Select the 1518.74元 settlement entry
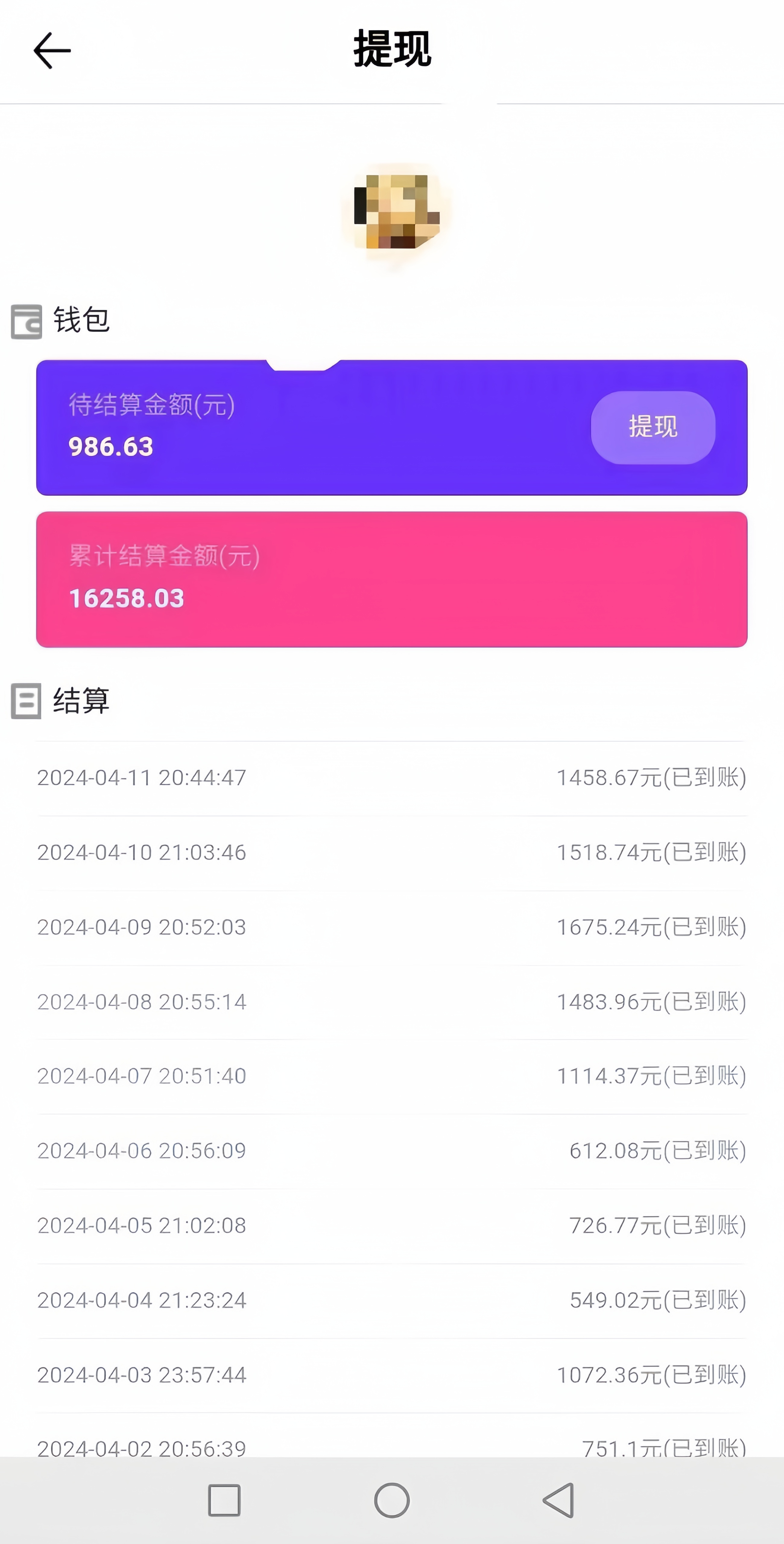The image size is (784, 1544). click(x=392, y=852)
